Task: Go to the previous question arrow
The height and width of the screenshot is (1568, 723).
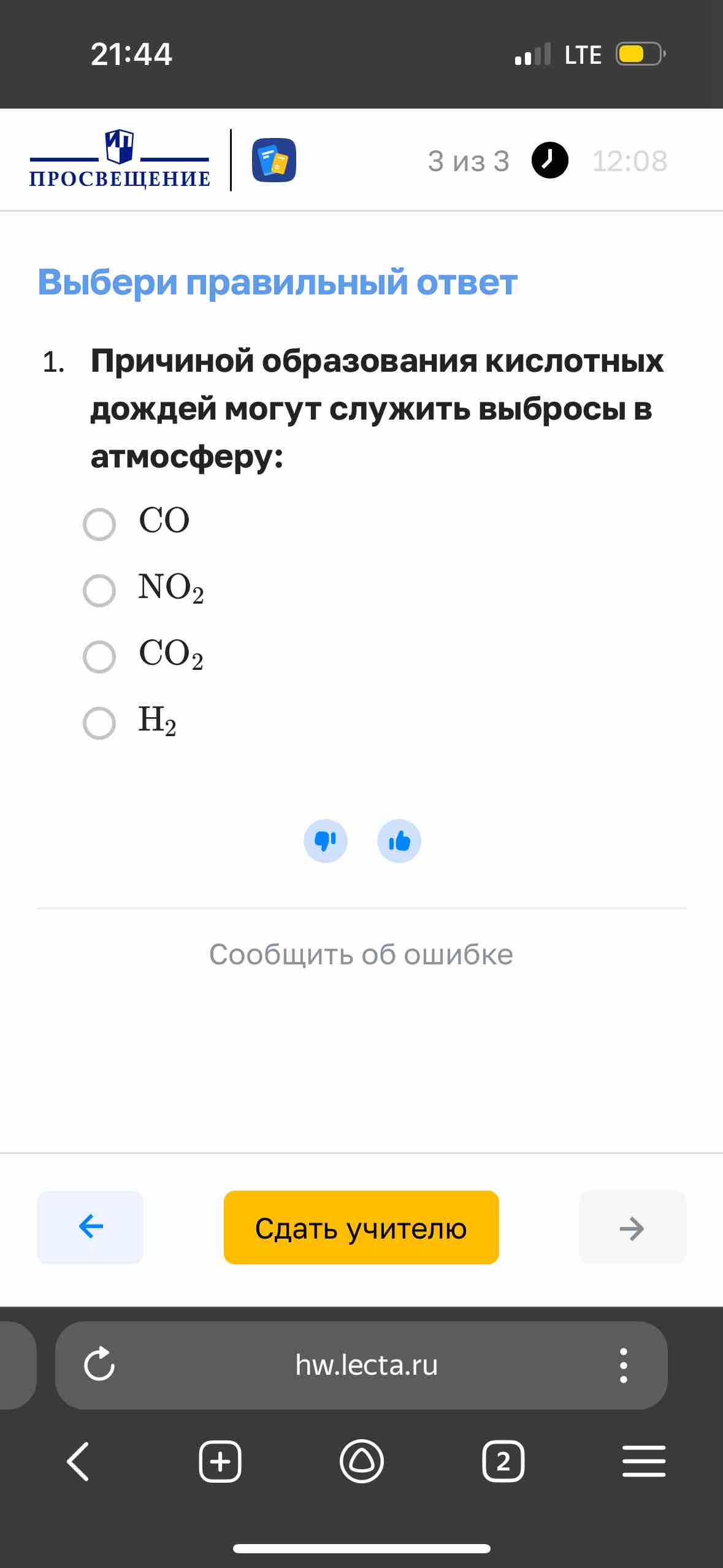Action: pos(90,1228)
